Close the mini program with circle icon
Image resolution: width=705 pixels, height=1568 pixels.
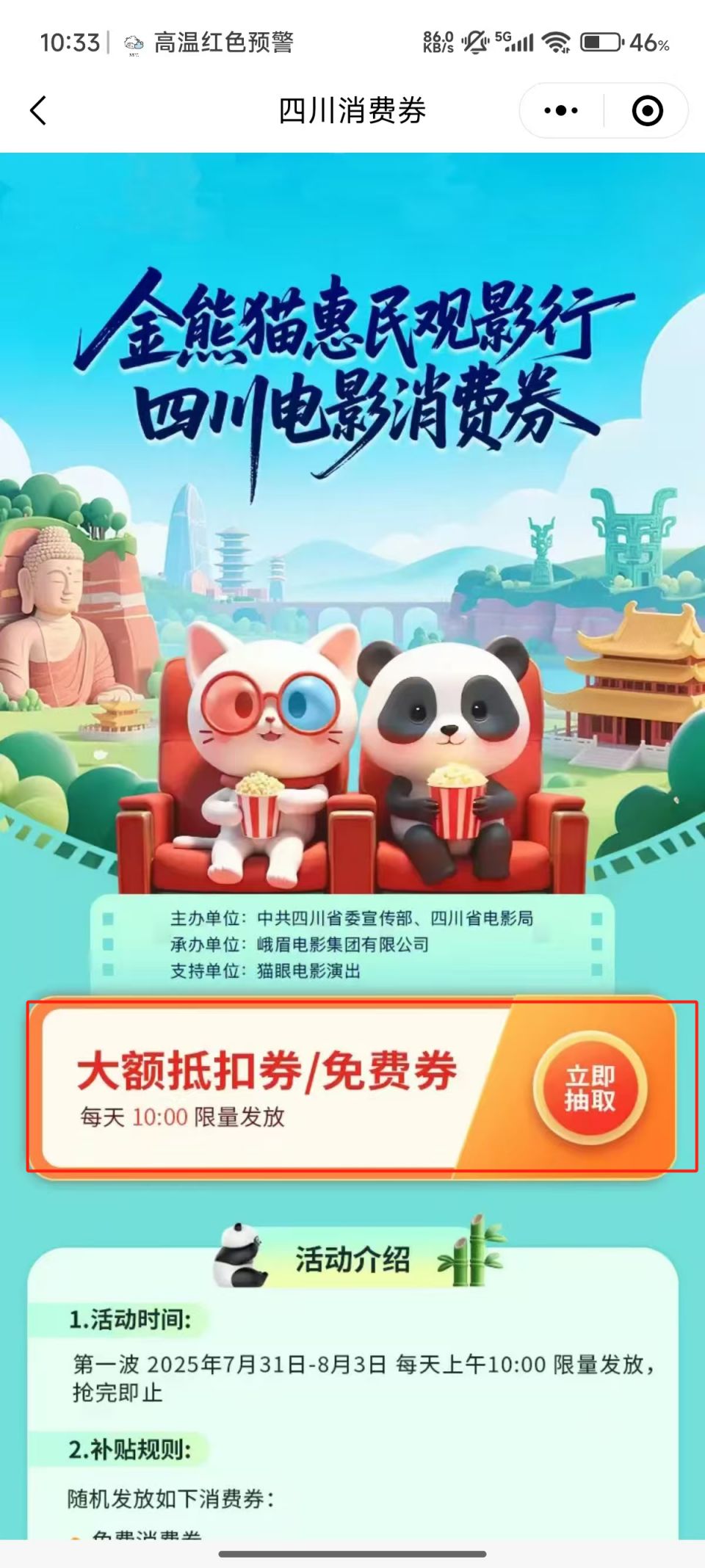[x=647, y=111]
